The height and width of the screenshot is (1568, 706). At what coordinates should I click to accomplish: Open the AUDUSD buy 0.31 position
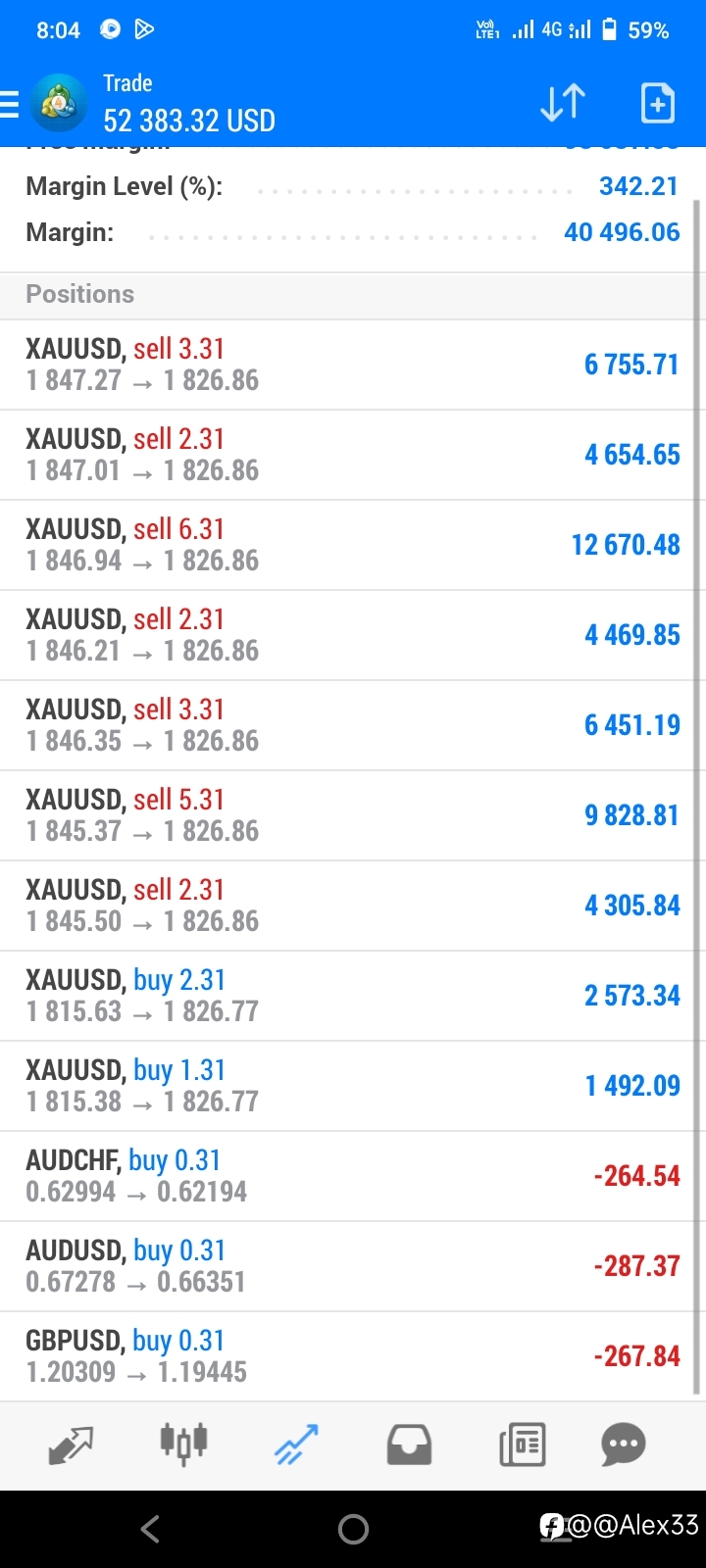coord(353,1266)
